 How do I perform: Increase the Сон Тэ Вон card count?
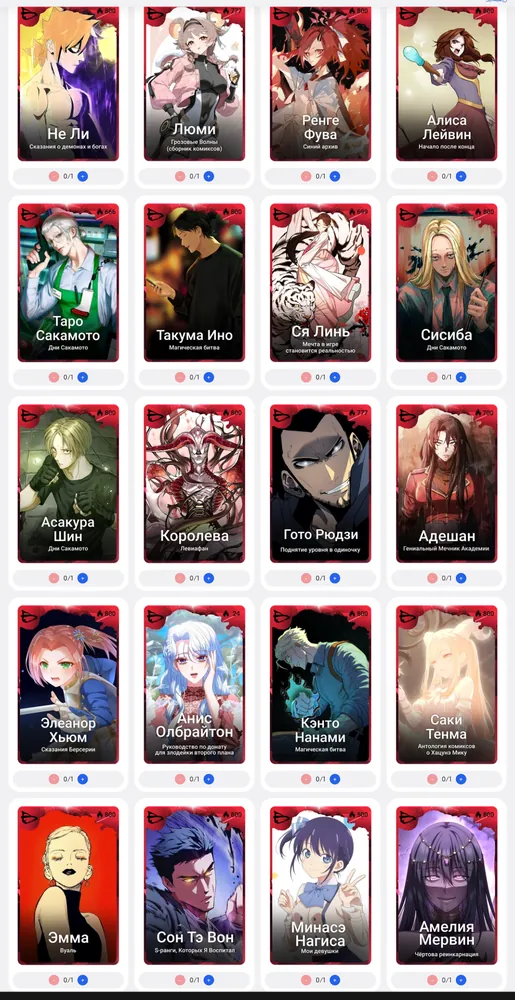(x=208, y=980)
